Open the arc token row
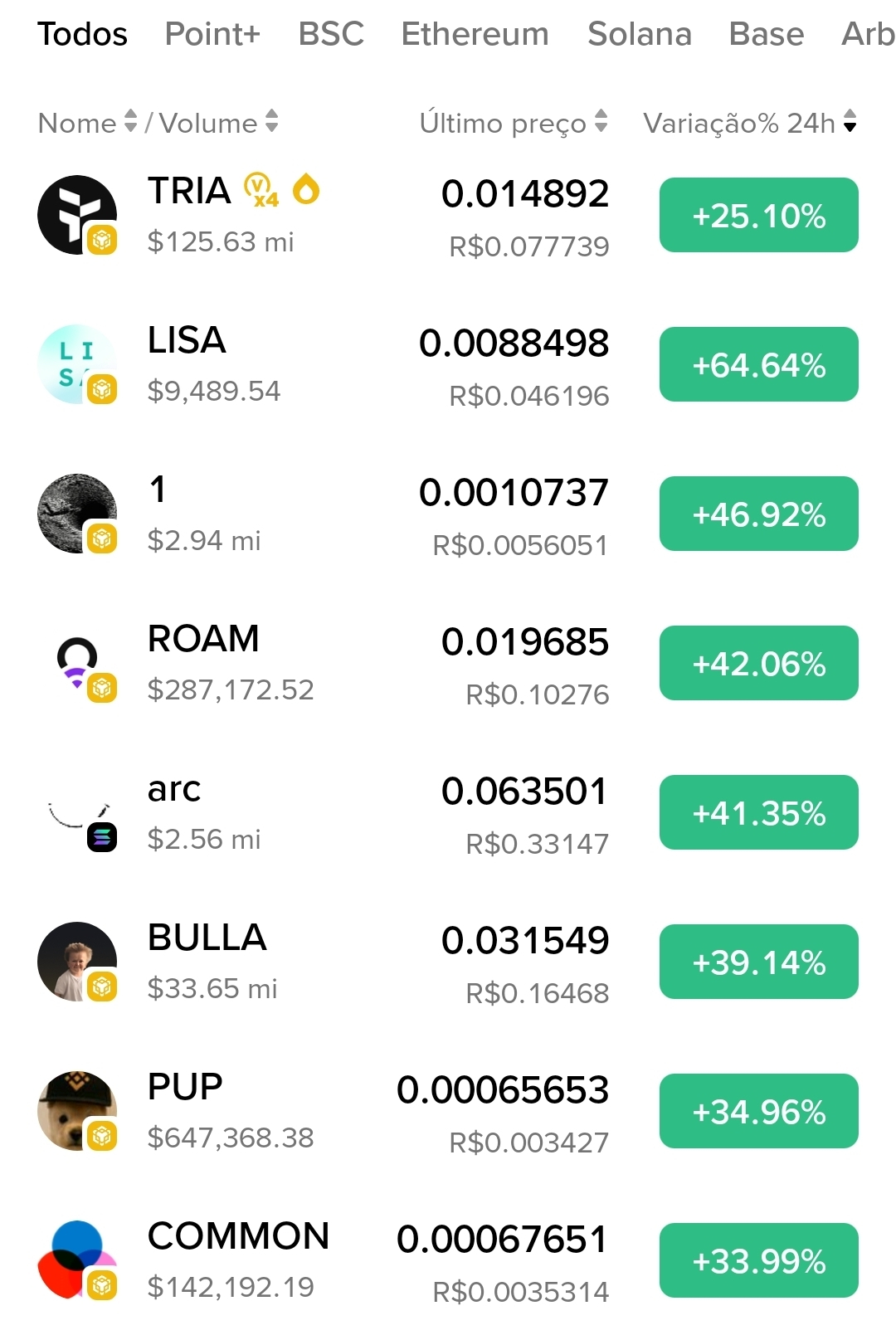896x1335 pixels. [x=174, y=789]
